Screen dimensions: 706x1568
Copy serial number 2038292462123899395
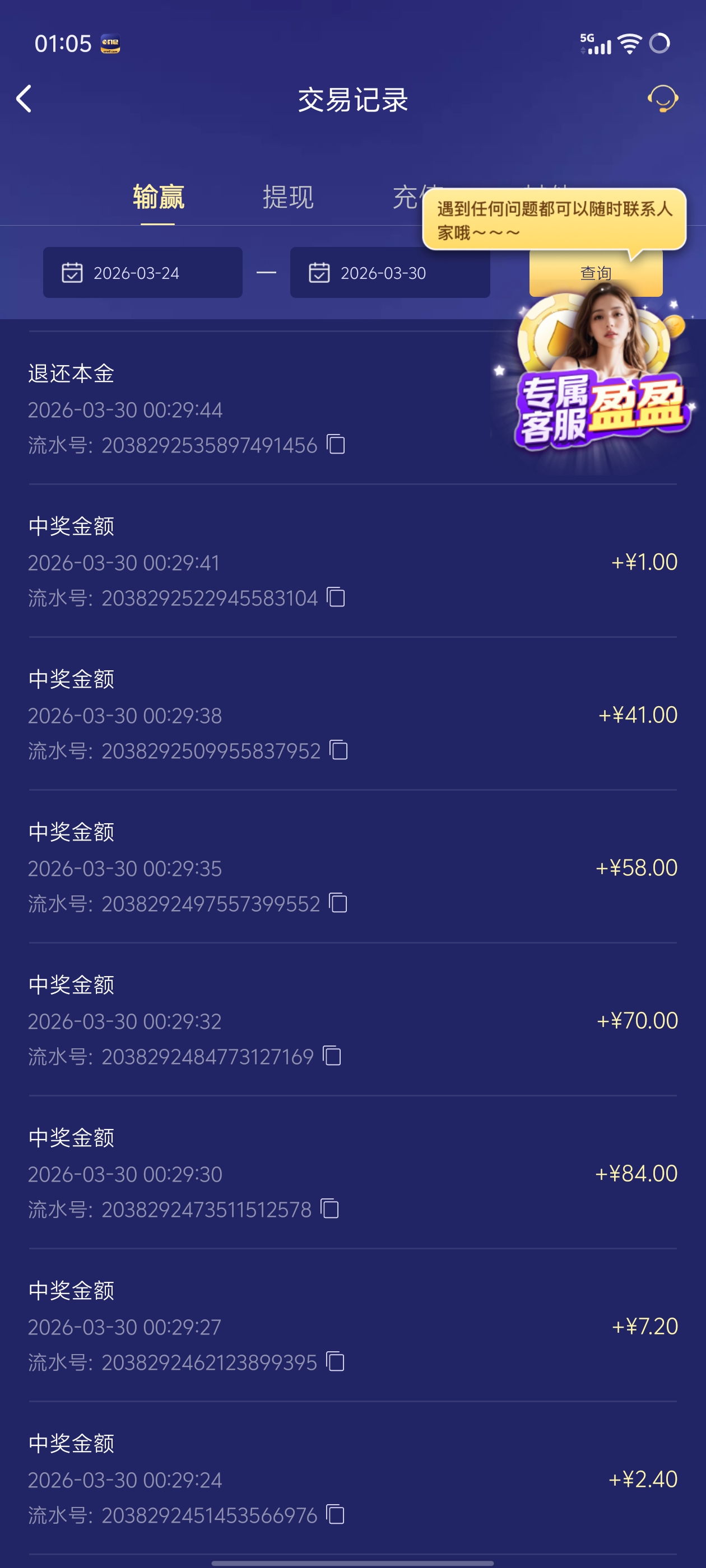[336, 1361]
